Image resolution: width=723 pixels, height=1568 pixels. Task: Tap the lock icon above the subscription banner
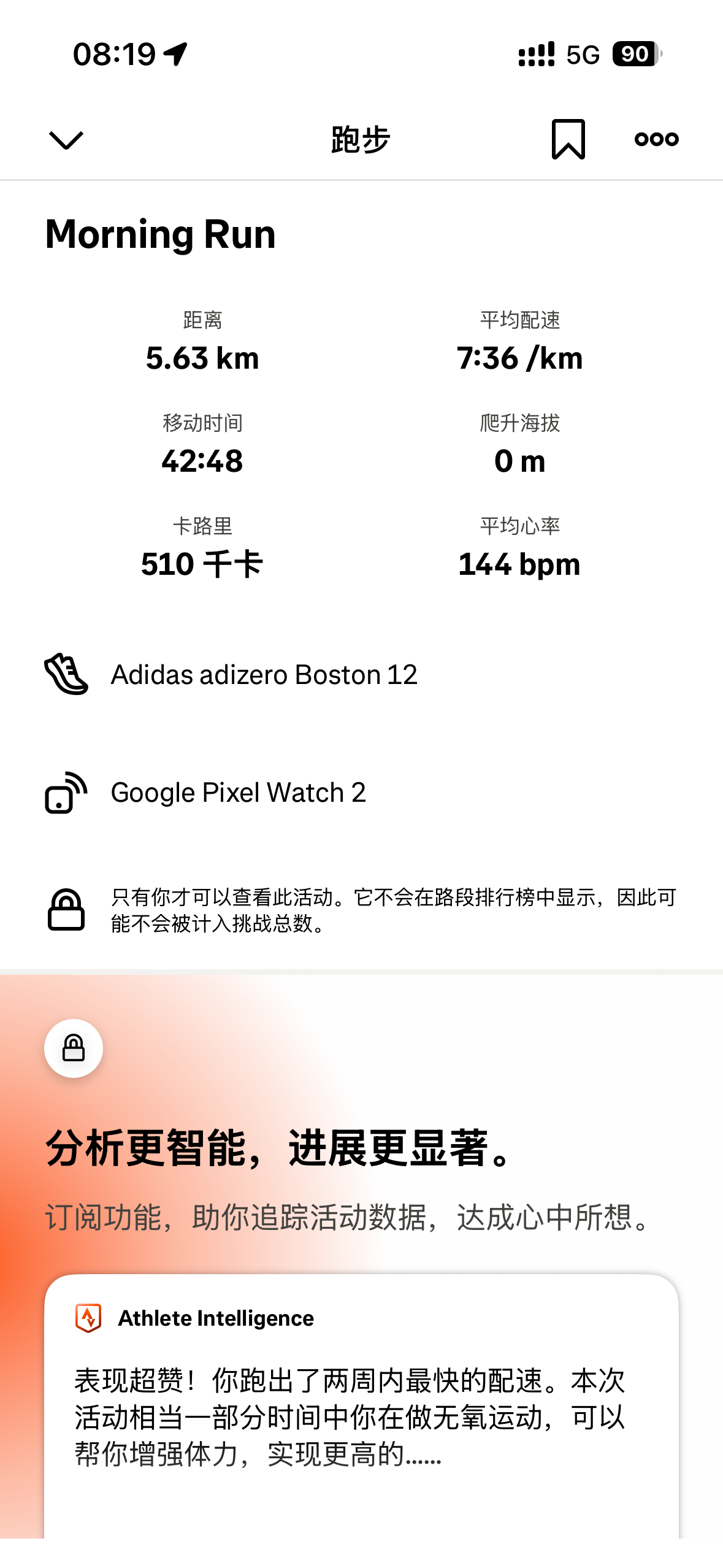[74, 1048]
